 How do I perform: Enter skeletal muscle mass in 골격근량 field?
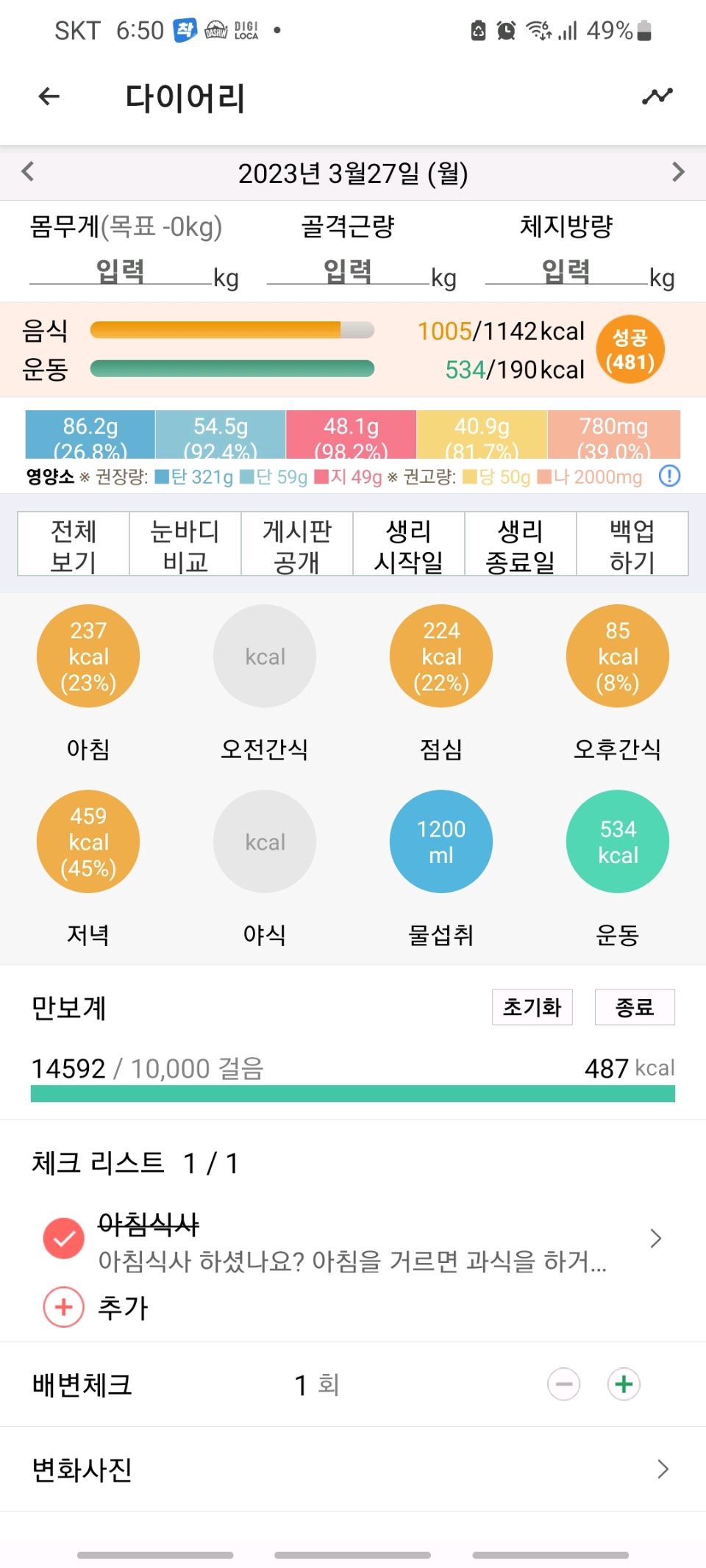tap(348, 271)
